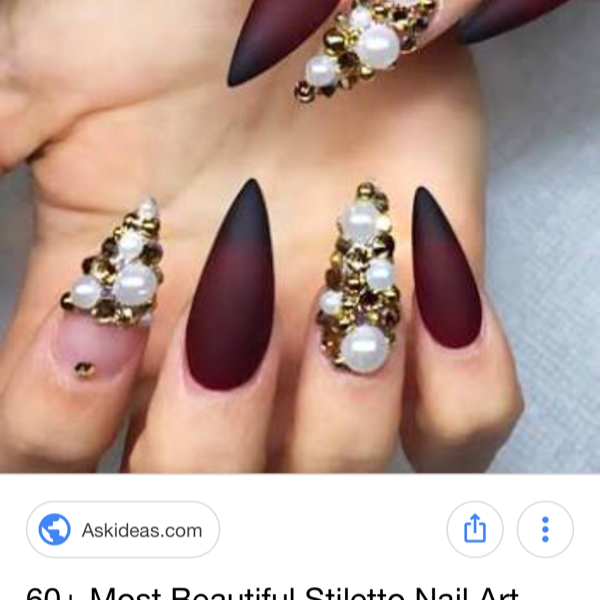Share this nail art image
The image size is (600, 600).
coord(474,529)
